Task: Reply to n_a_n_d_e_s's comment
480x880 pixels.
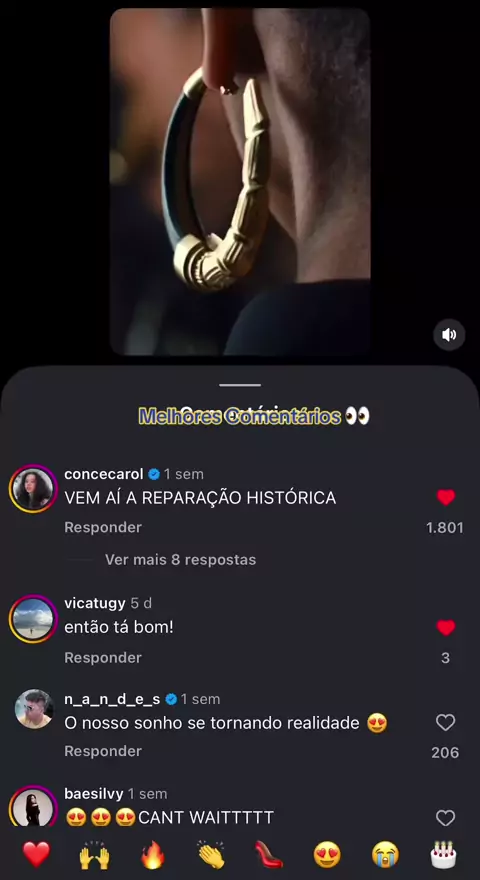Action: 103,751
